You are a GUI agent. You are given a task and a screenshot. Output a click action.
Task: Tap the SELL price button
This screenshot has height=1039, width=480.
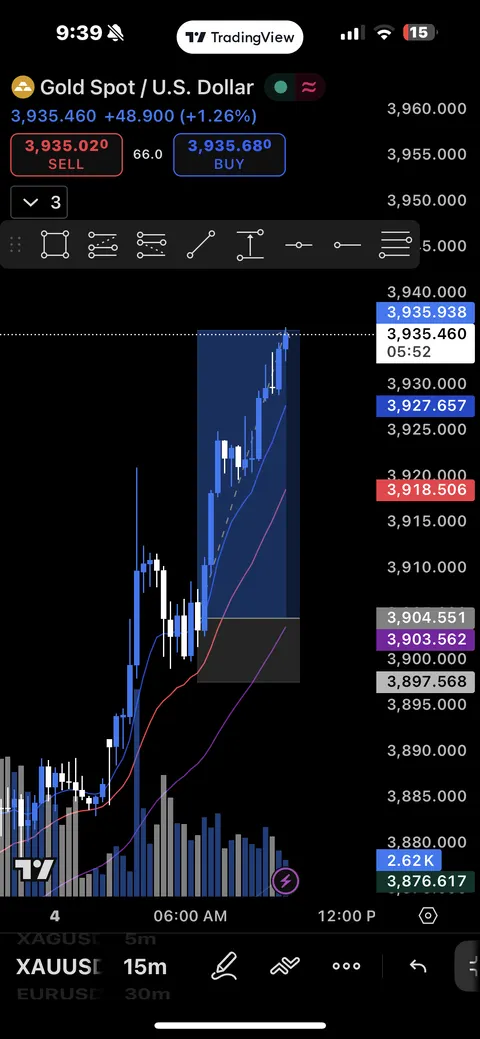tap(66, 155)
